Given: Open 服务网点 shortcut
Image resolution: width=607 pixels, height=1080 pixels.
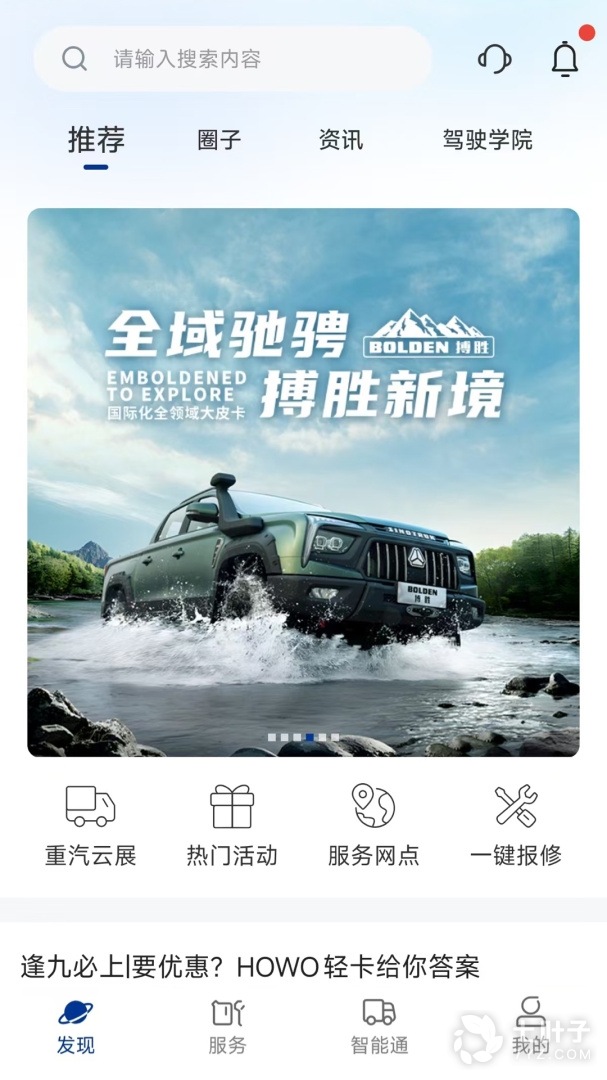Looking at the screenshot, I should pos(374,825).
